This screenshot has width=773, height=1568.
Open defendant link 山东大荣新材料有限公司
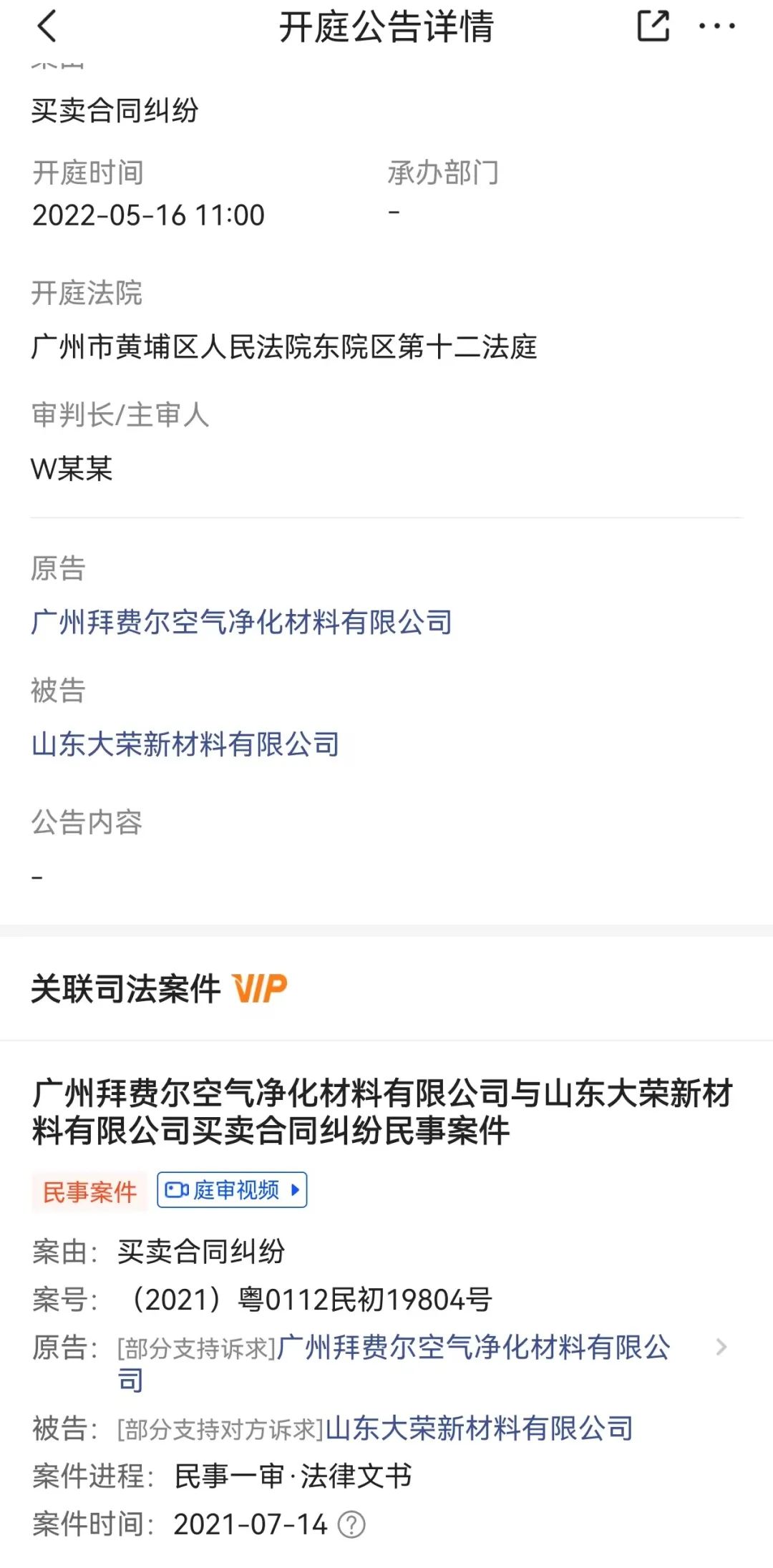tap(185, 745)
